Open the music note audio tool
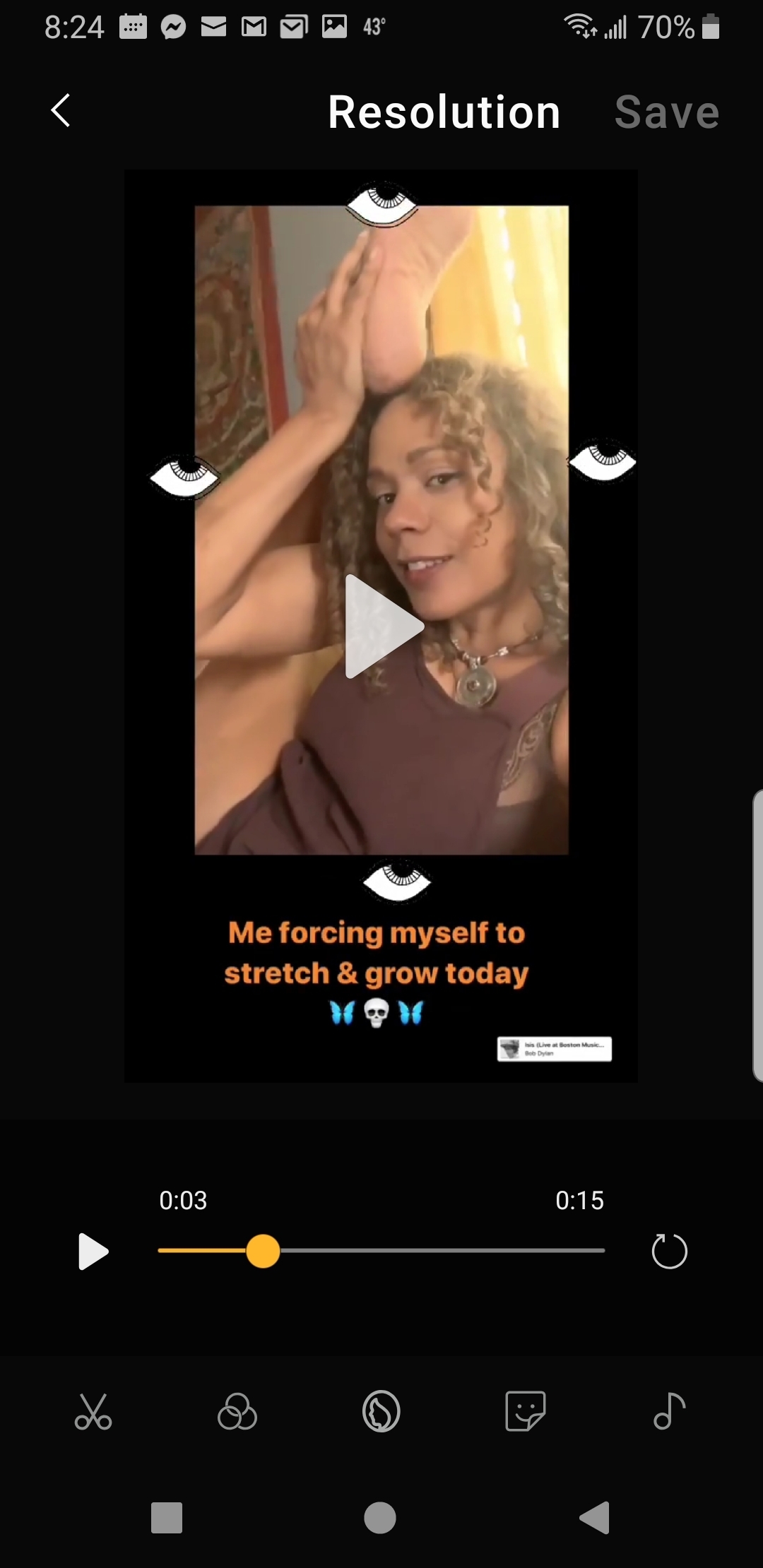The width and height of the screenshot is (763, 1568). click(669, 1412)
